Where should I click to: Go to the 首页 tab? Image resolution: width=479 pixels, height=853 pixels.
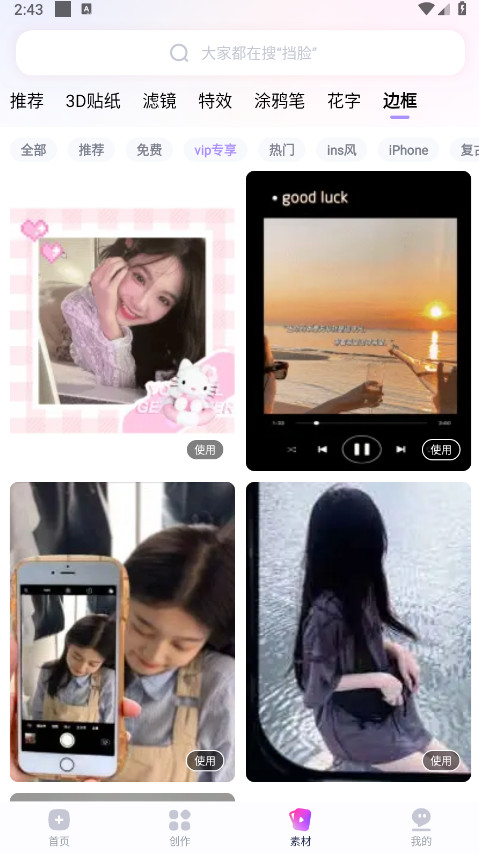click(x=59, y=827)
